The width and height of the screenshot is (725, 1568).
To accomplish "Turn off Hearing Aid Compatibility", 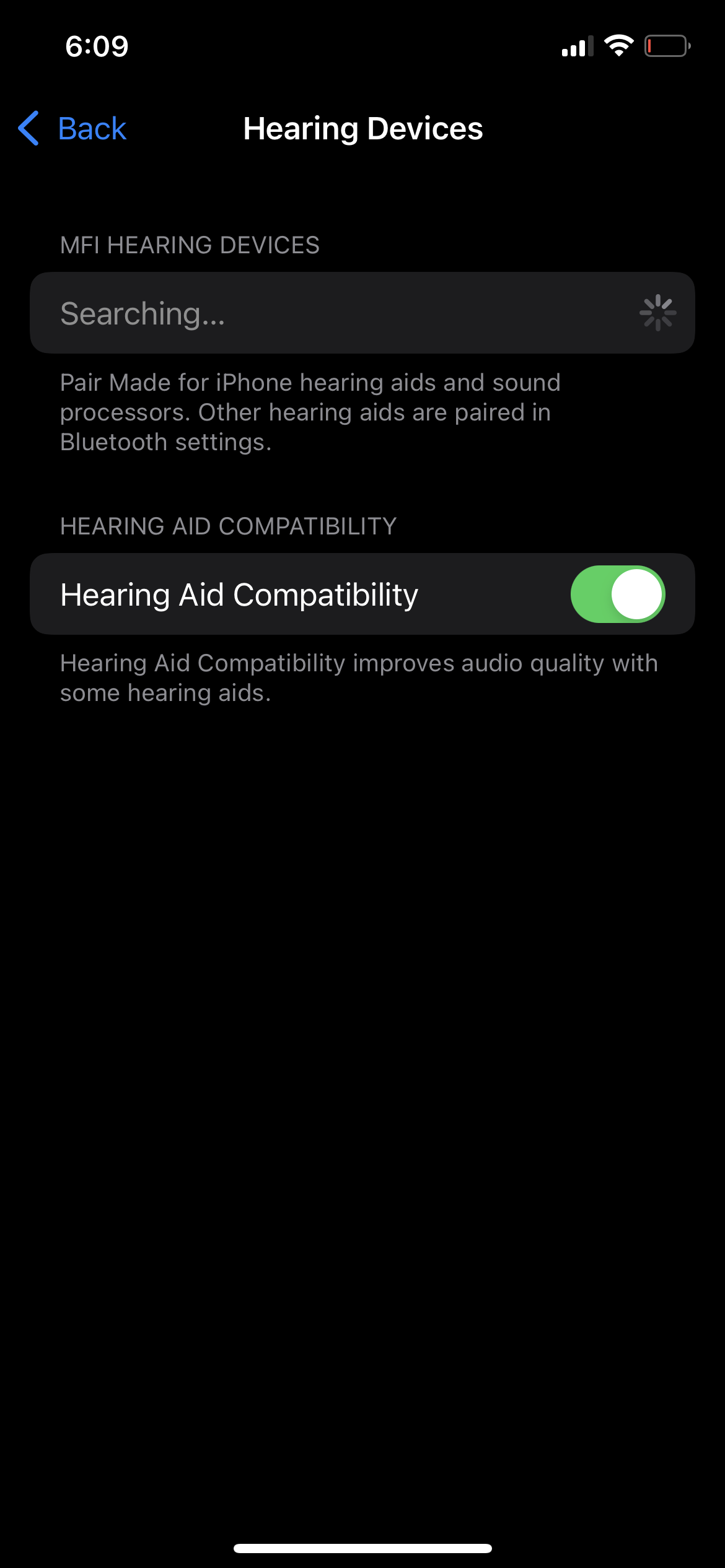I will [x=617, y=595].
